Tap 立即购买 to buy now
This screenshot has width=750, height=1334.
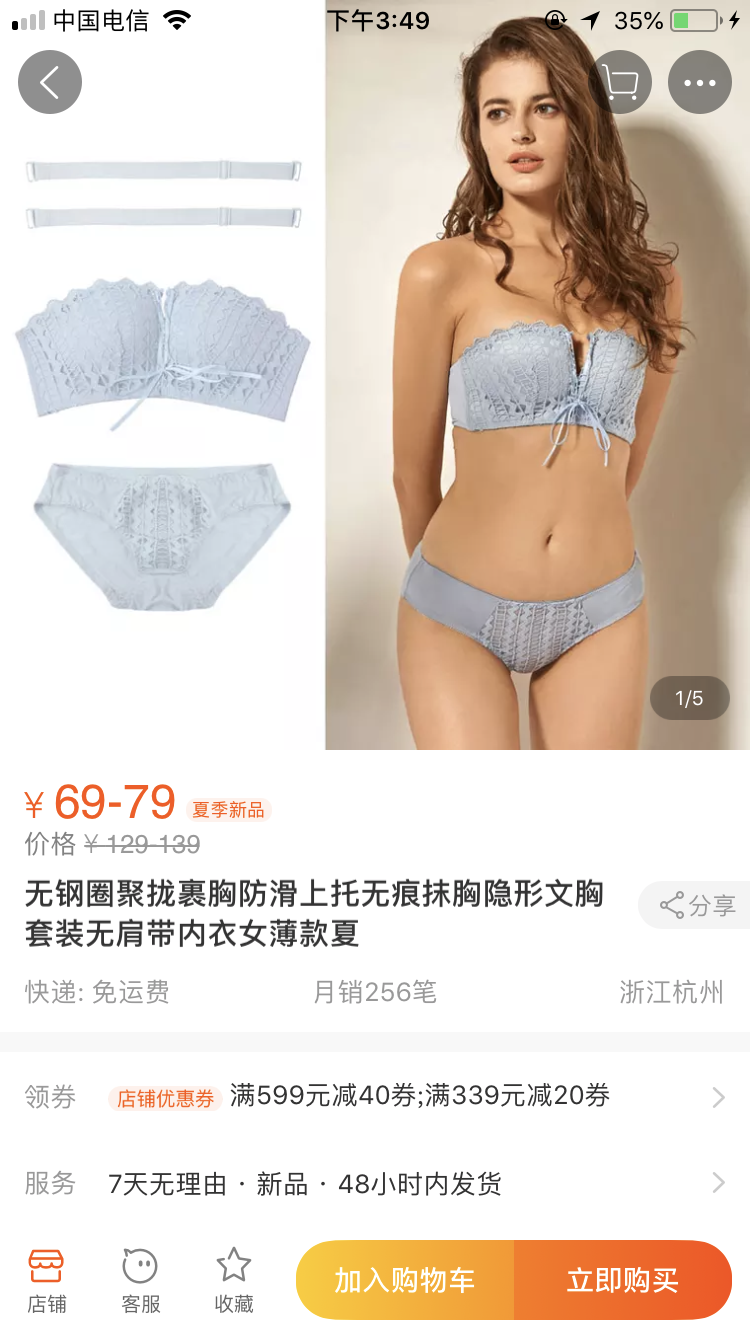click(x=623, y=1280)
